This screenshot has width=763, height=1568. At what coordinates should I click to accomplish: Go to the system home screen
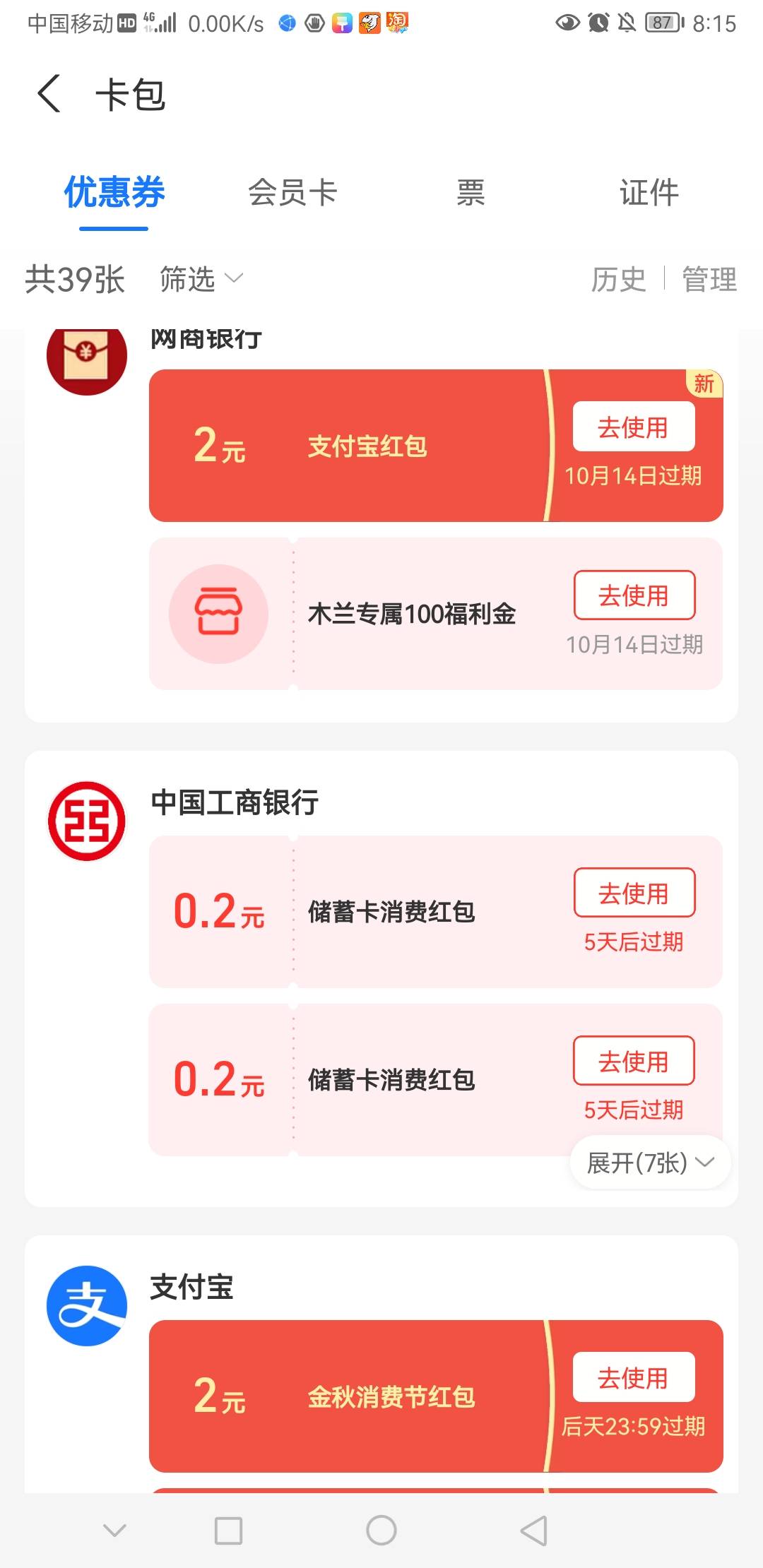(381, 1531)
